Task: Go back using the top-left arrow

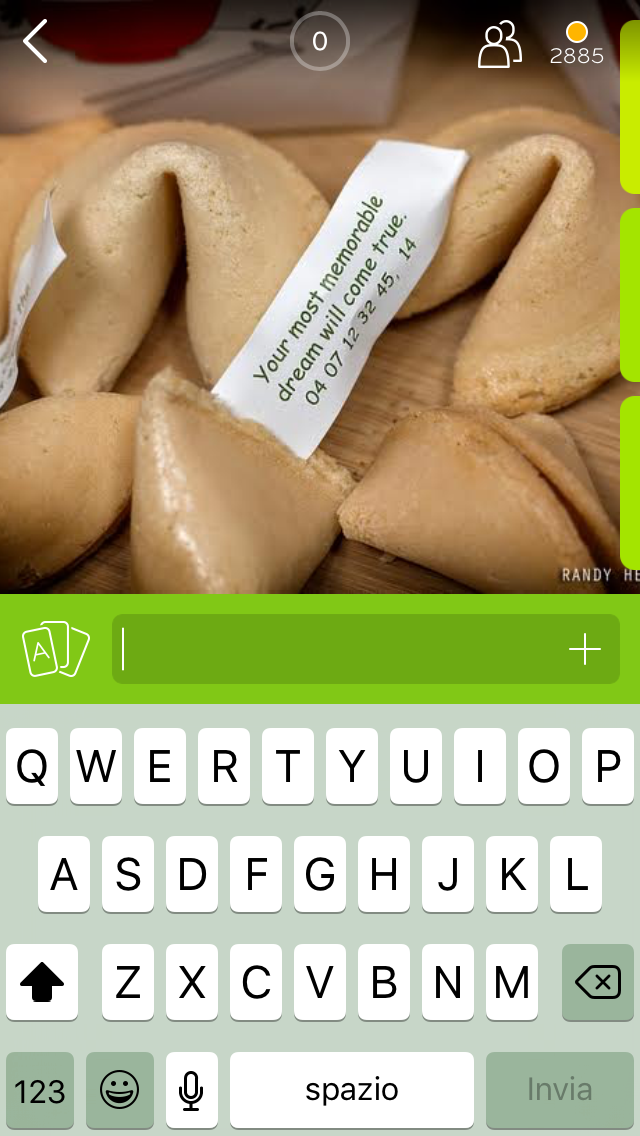Action: pos(35,42)
